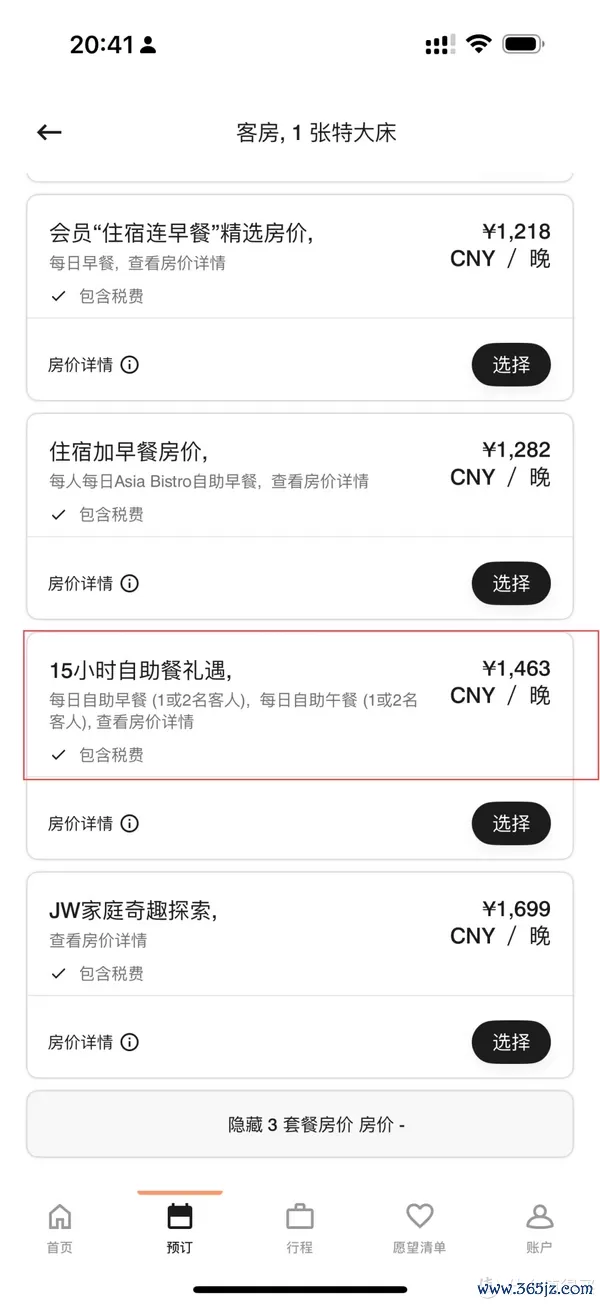Open the 行程 tab

click(300, 1228)
